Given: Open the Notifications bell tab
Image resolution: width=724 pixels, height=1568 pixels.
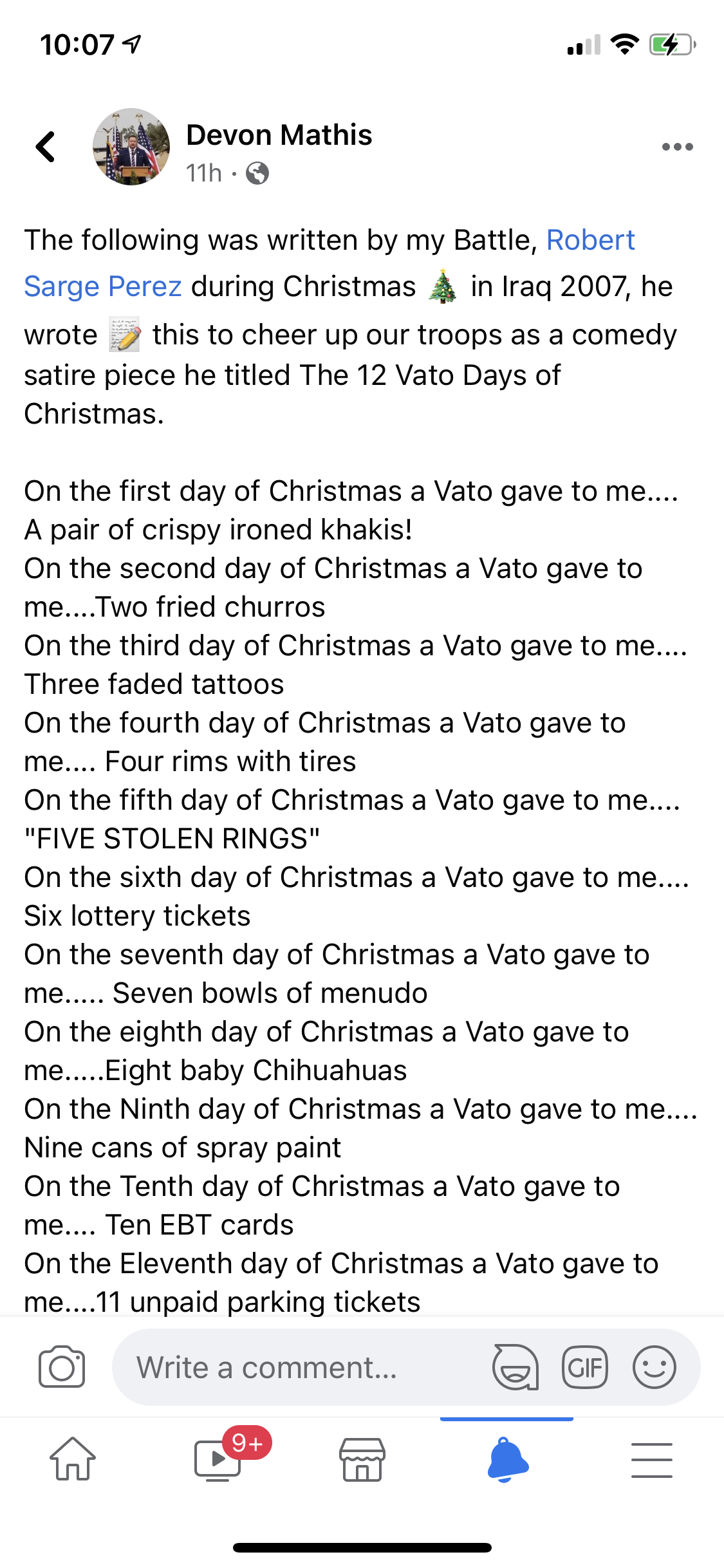Looking at the screenshot, I should (507, 1459).
